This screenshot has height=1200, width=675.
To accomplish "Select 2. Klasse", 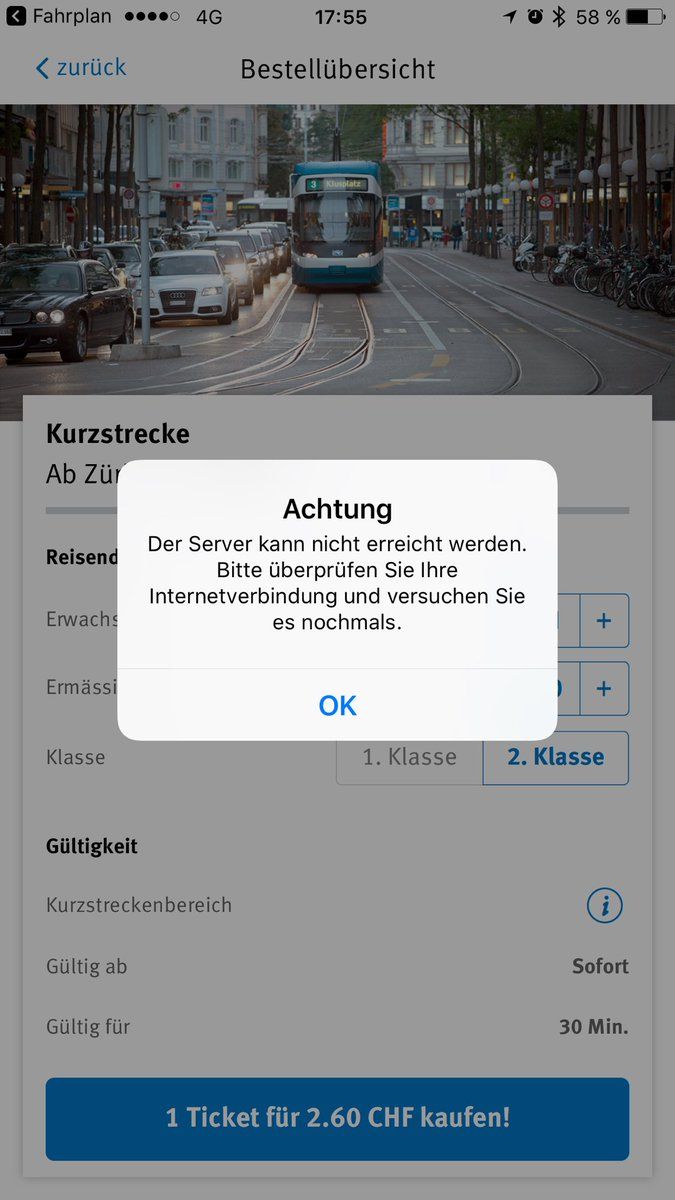I will coord(555,757).
